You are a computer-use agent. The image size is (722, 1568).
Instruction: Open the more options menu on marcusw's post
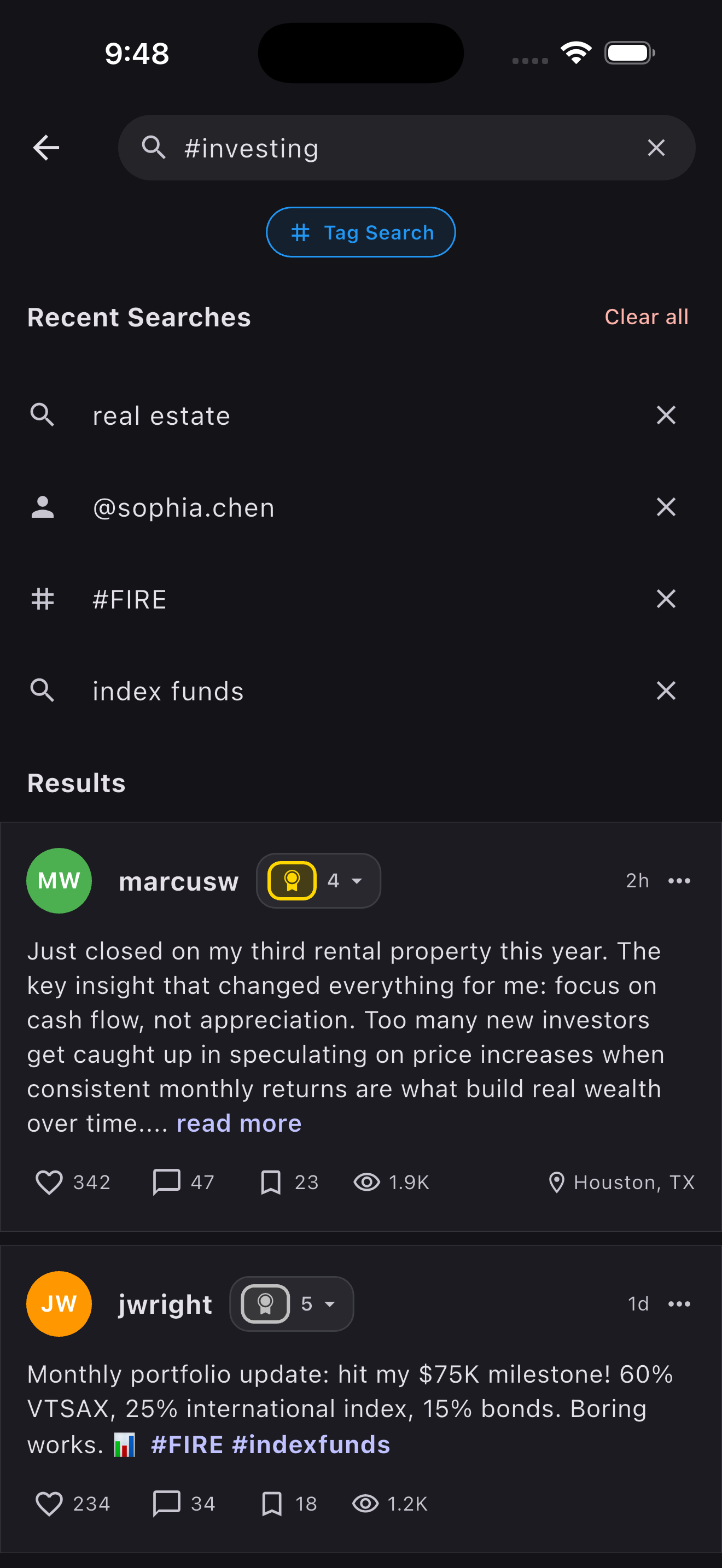679,880
